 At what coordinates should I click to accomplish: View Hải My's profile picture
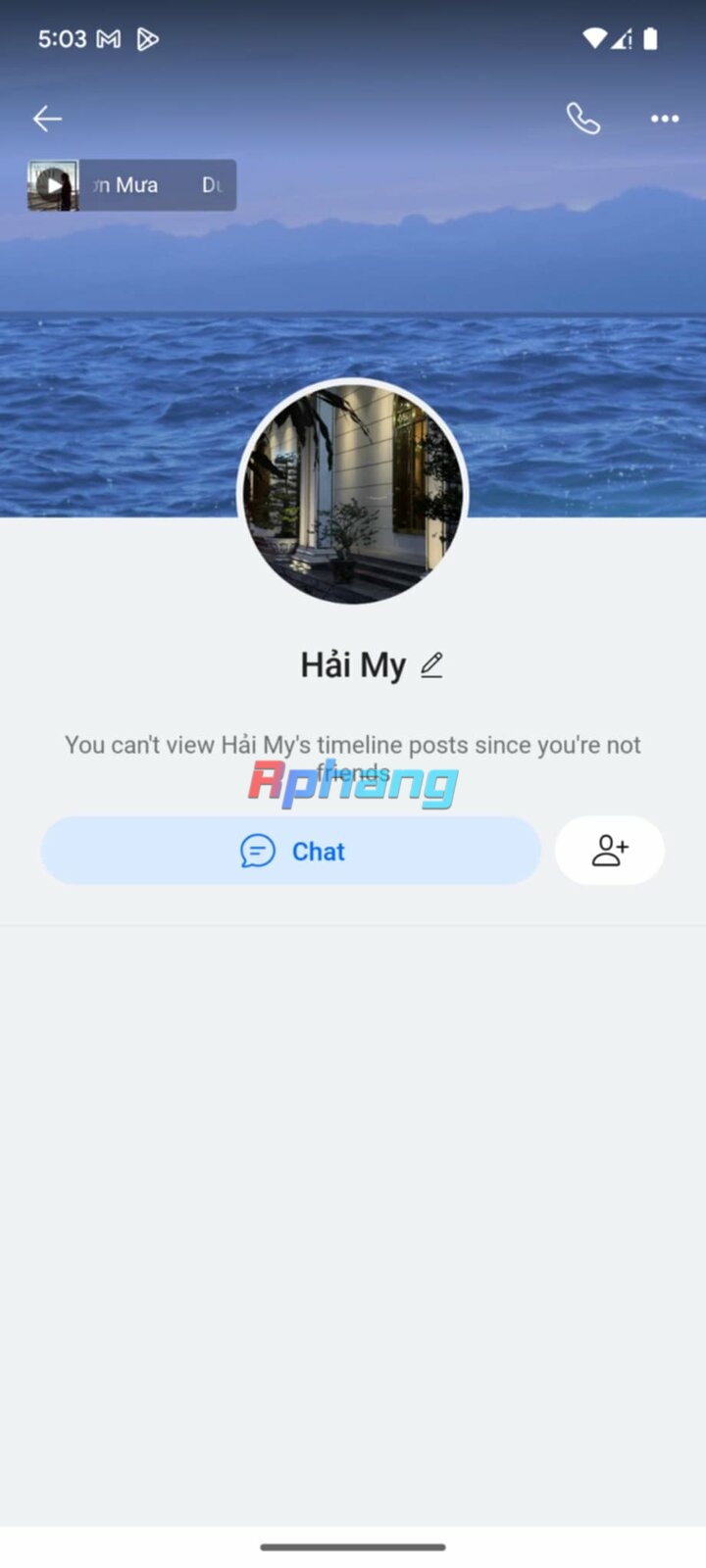click(353, 493)
